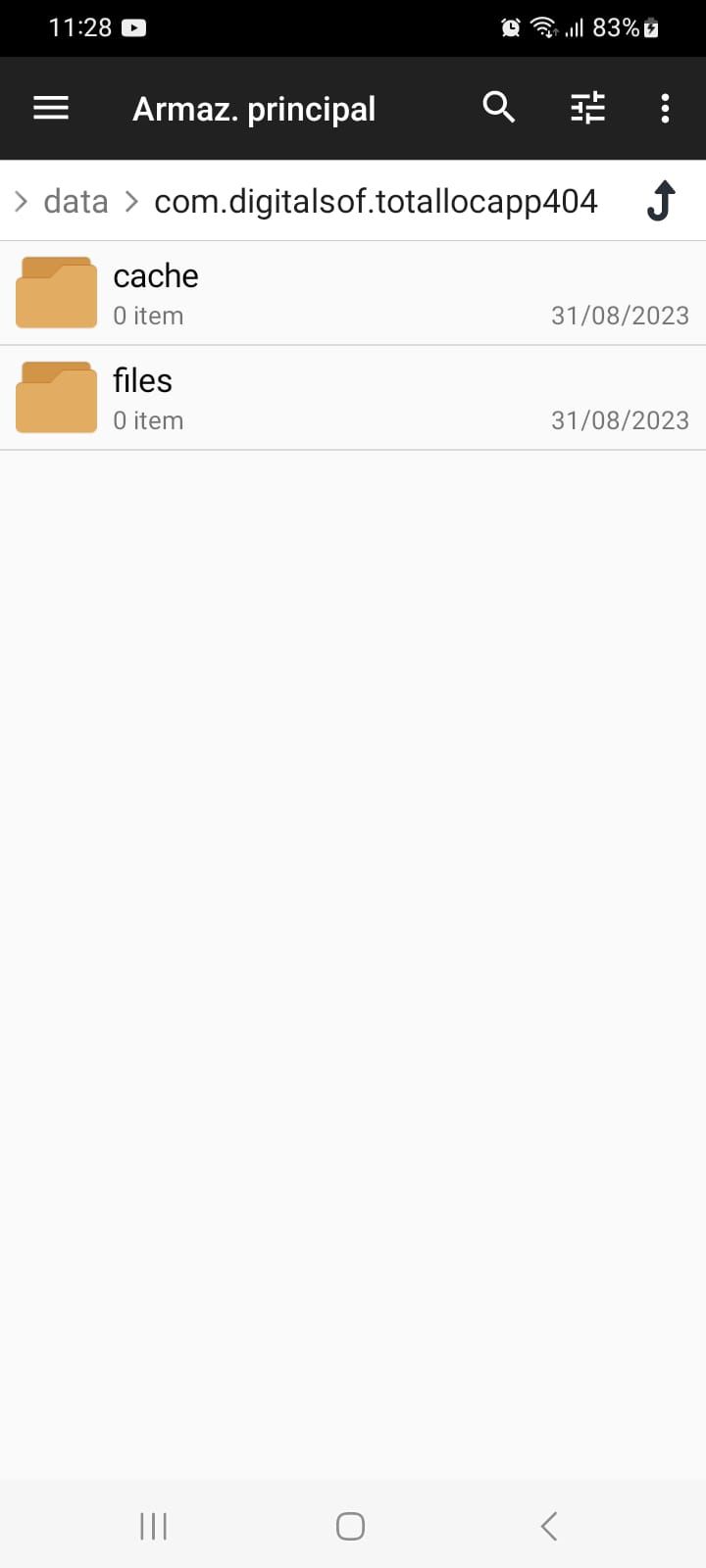Go back using system navigation bar

pyautogui.click(x=549, y=1525)
